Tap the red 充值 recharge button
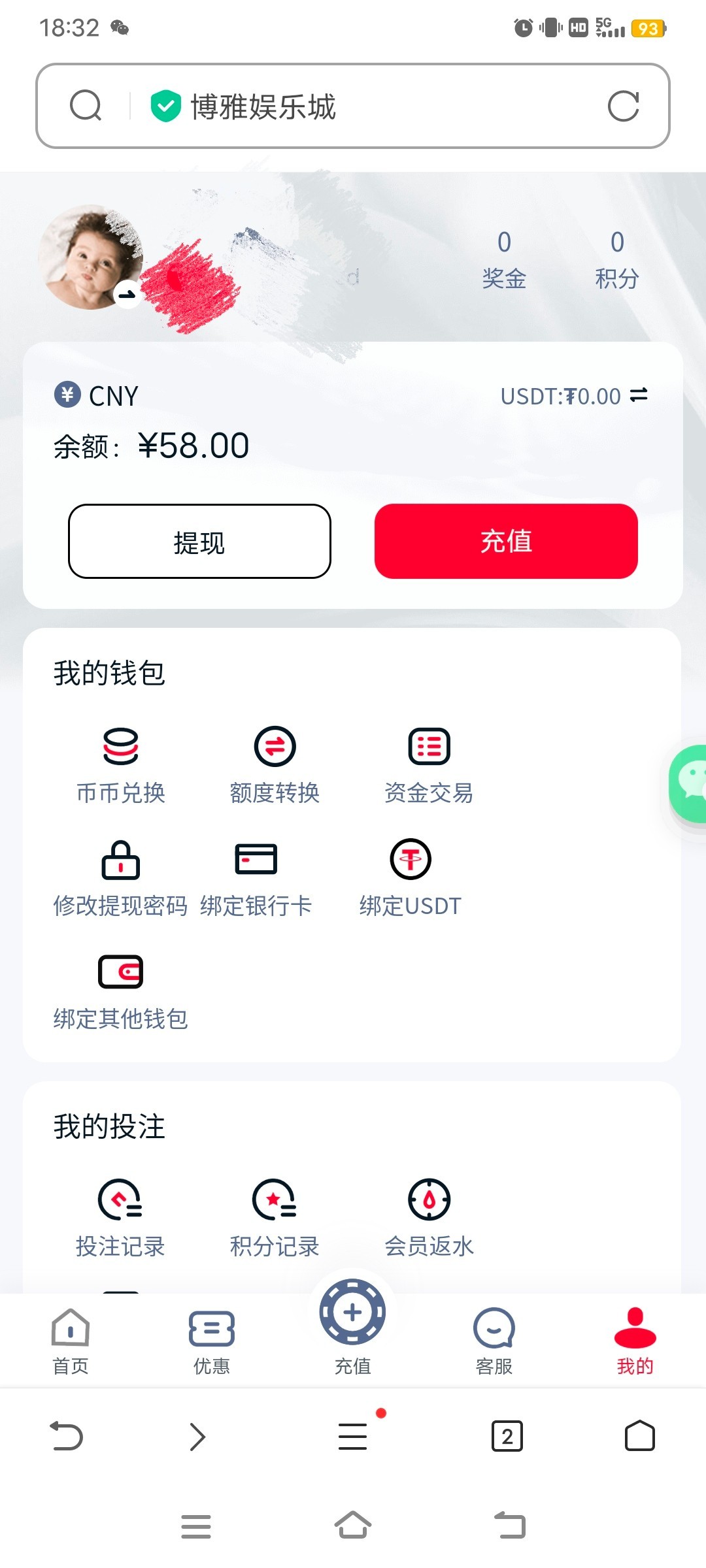The height and width of the screenshot is (1568, 706). [506, 542]
